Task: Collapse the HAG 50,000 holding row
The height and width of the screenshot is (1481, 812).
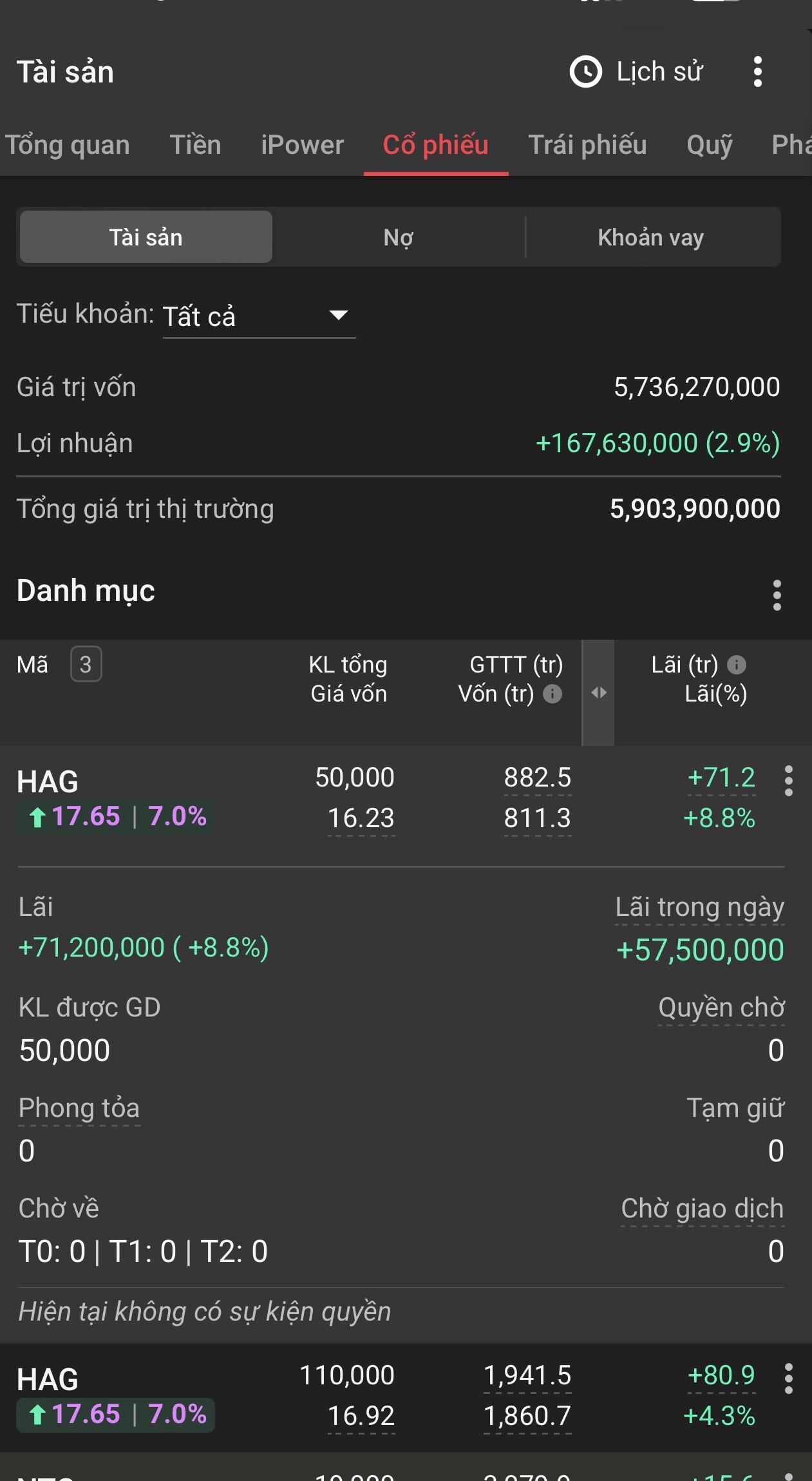Action: pyautogui.click(x=193, y=798)
